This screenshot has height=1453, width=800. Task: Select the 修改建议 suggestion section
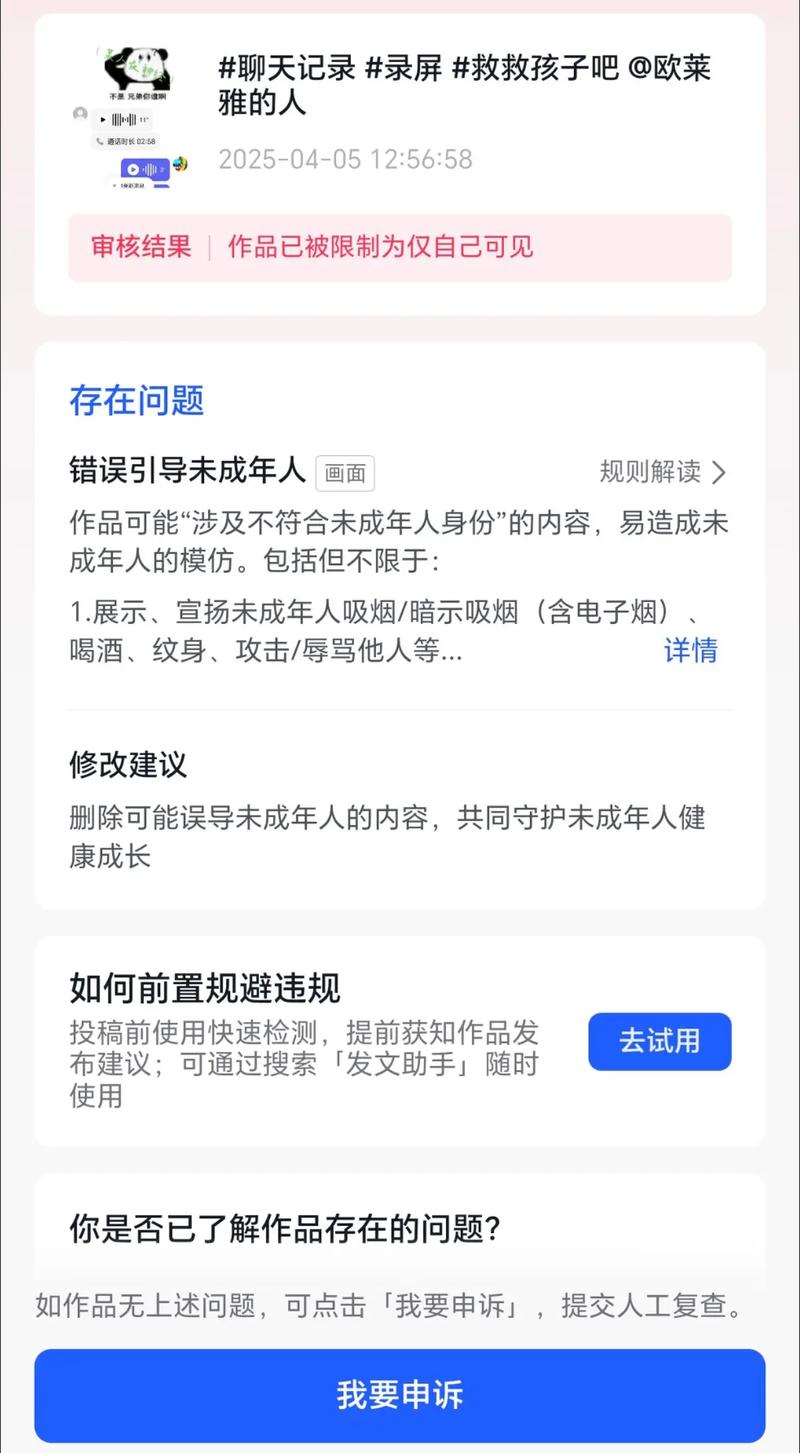[x=124, y=765]
